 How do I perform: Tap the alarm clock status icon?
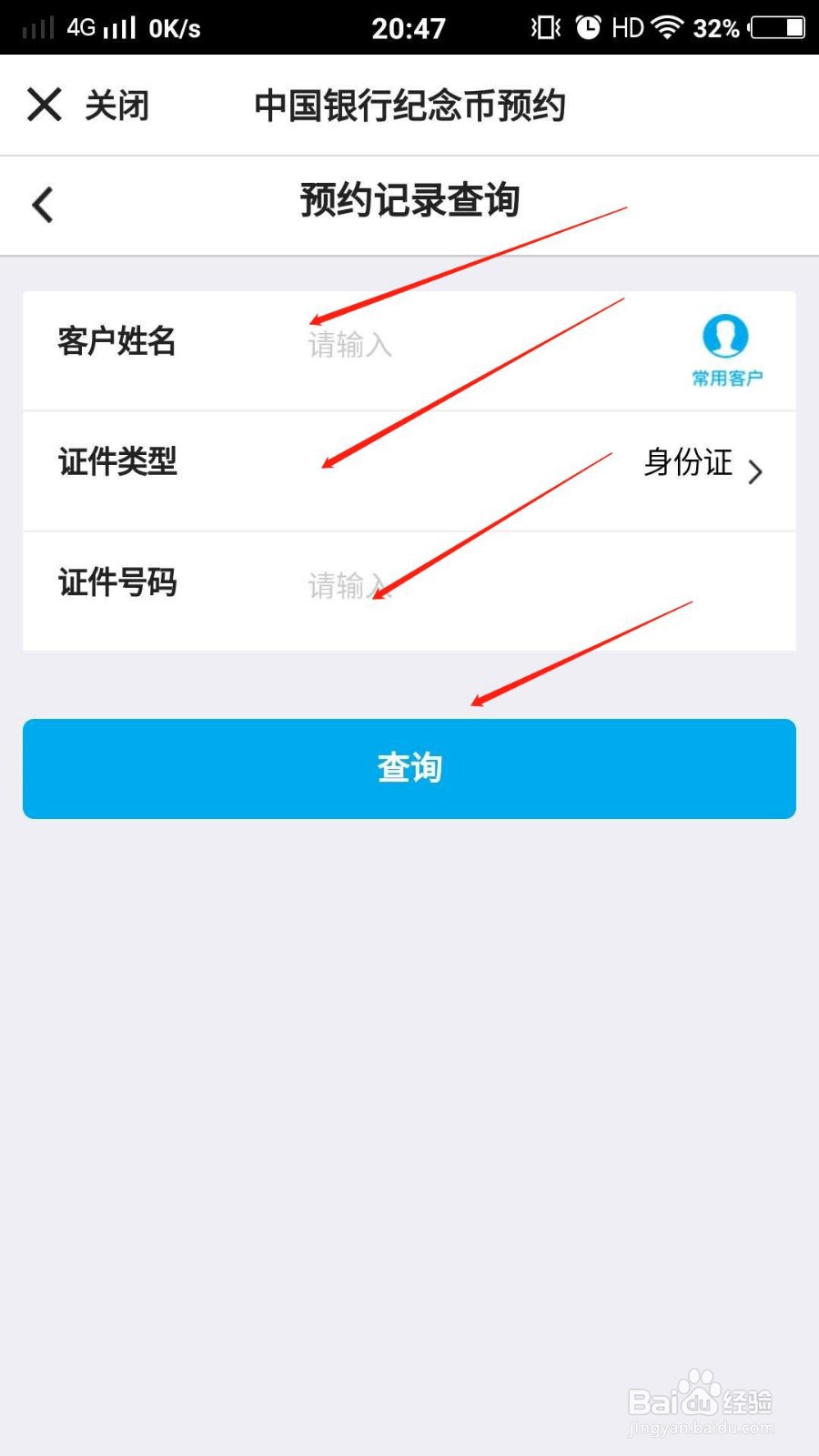pos(588,27)
